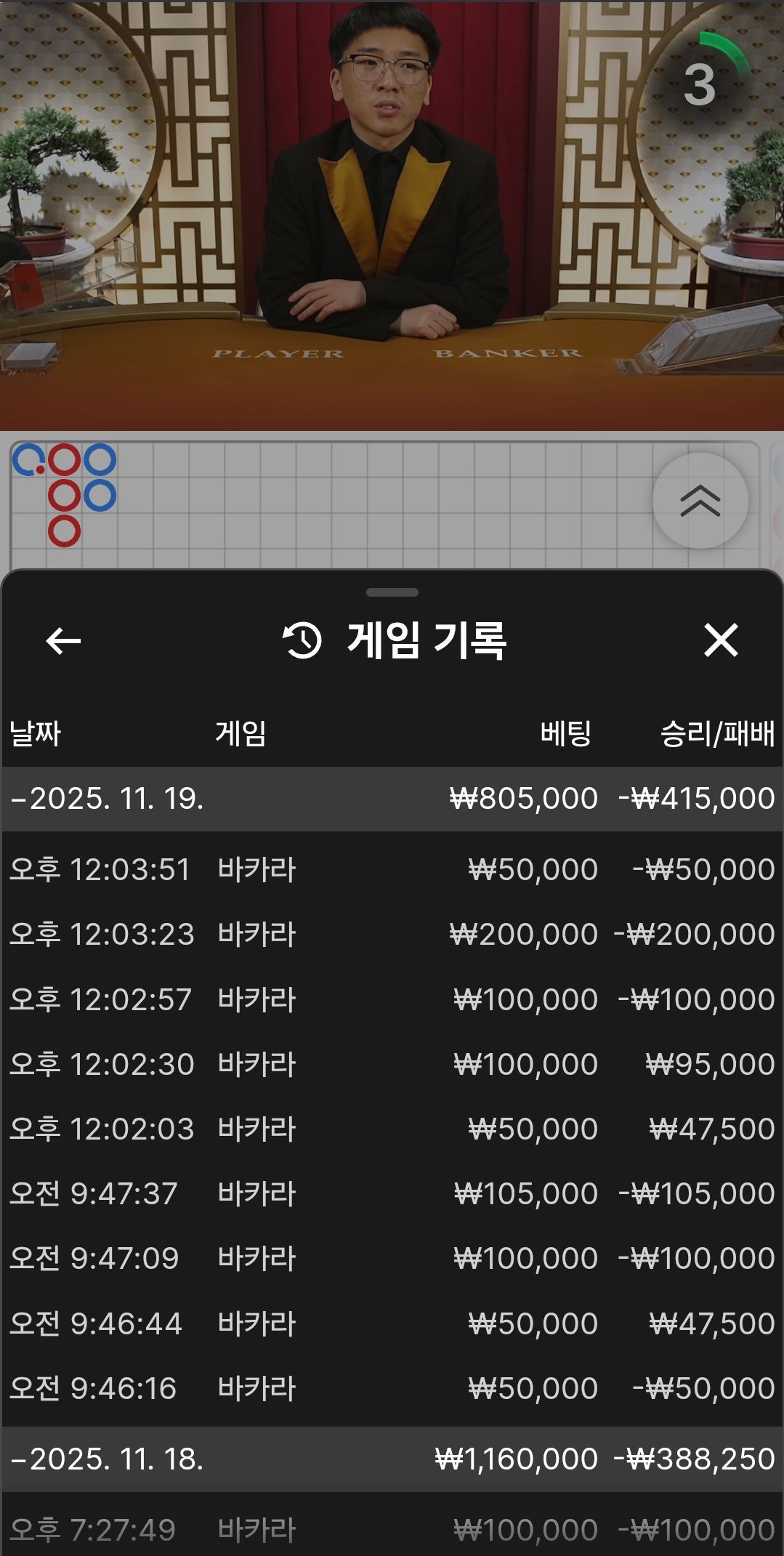Close the 게임 기록 panel
The width and height of the screenshot is (784, 1556).
coord(720,640)
